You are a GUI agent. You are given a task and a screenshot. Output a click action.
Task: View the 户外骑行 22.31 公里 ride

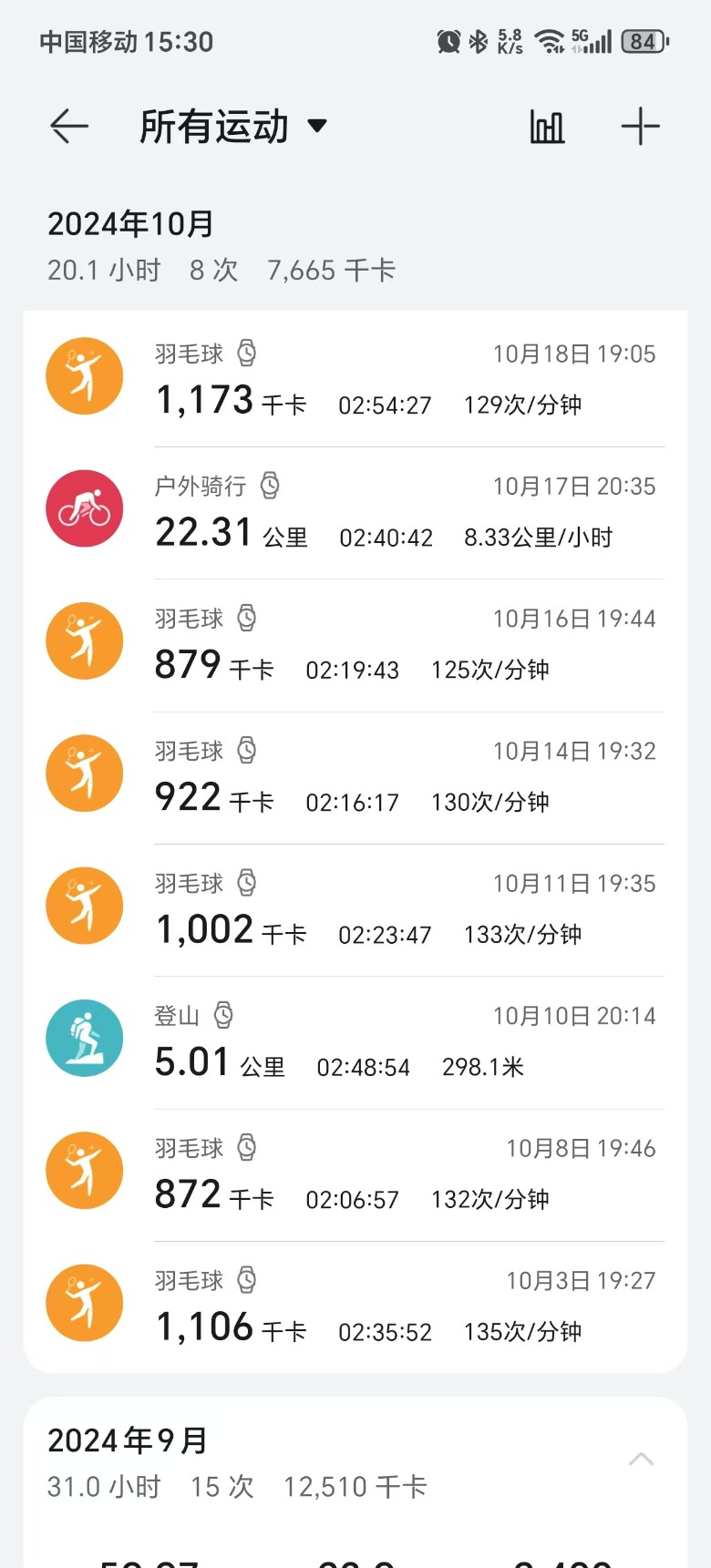355,511
